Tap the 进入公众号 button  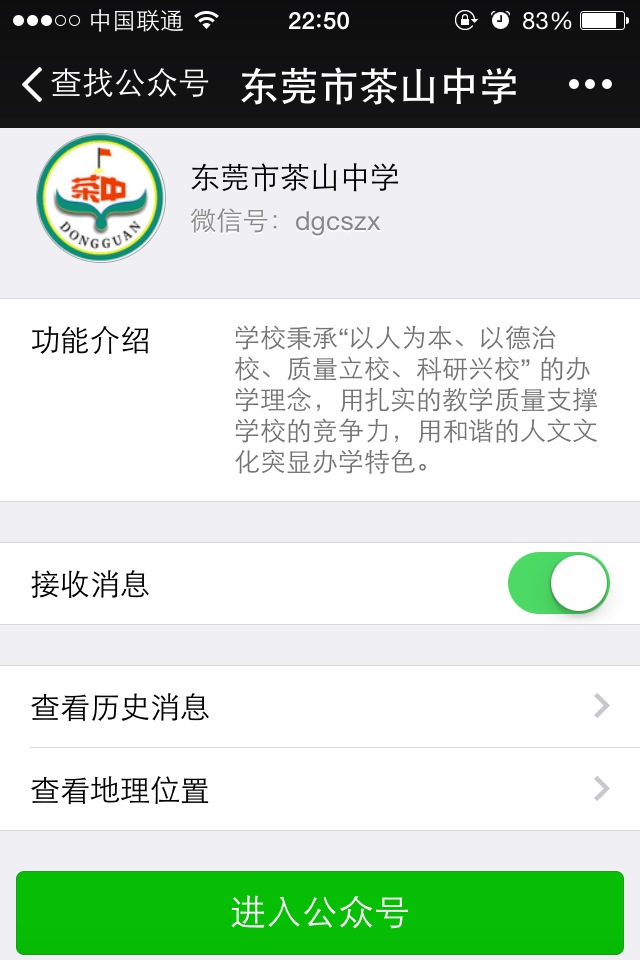coord(320,912)
